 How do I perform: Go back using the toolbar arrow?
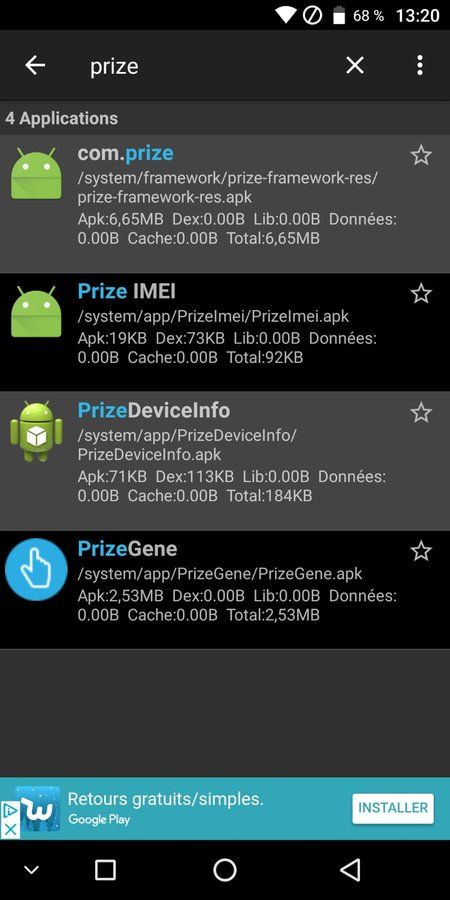tap(35, 65)
